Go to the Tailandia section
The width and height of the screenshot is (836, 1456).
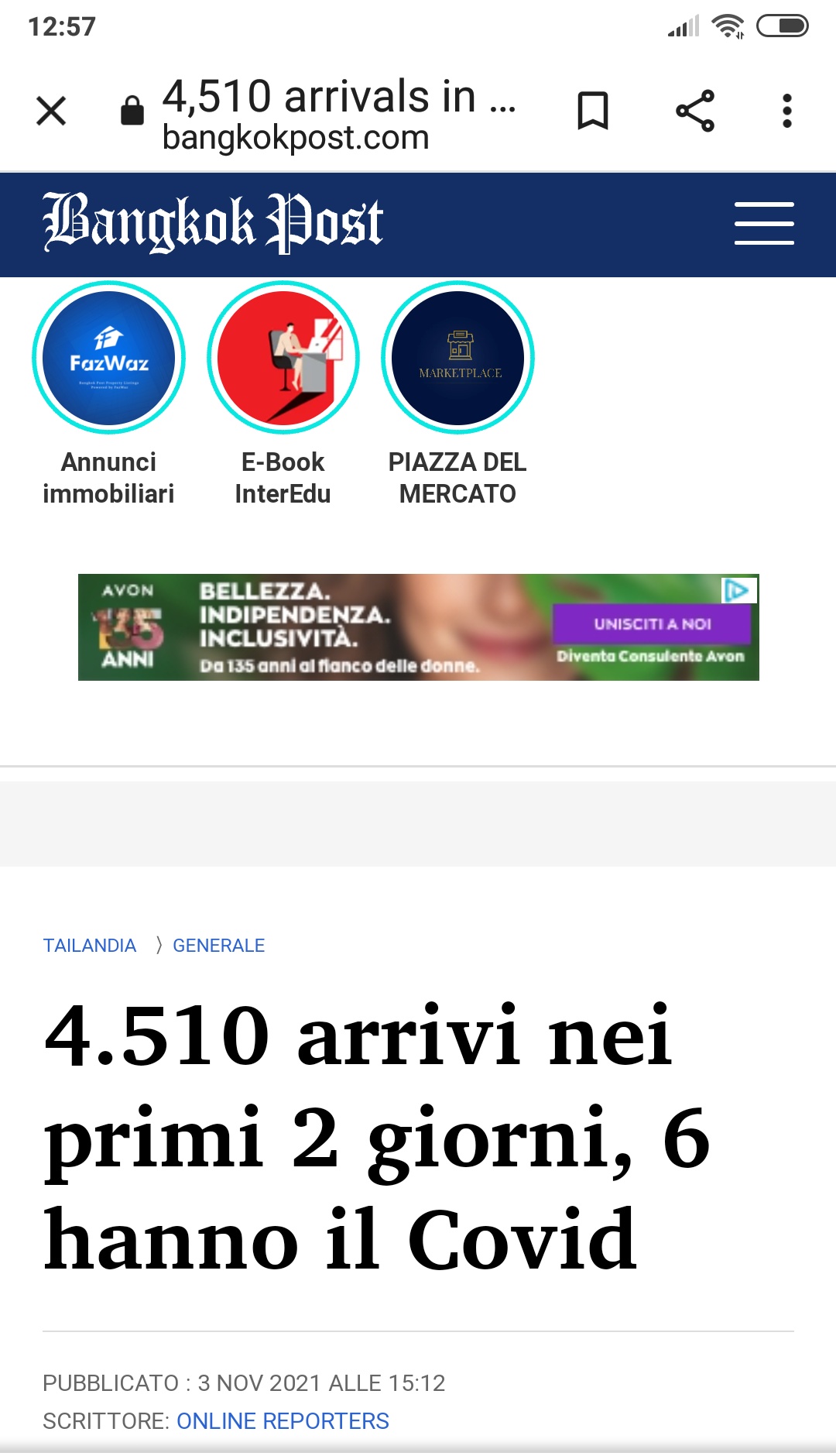pyautogui.click(x=90, y=946)
